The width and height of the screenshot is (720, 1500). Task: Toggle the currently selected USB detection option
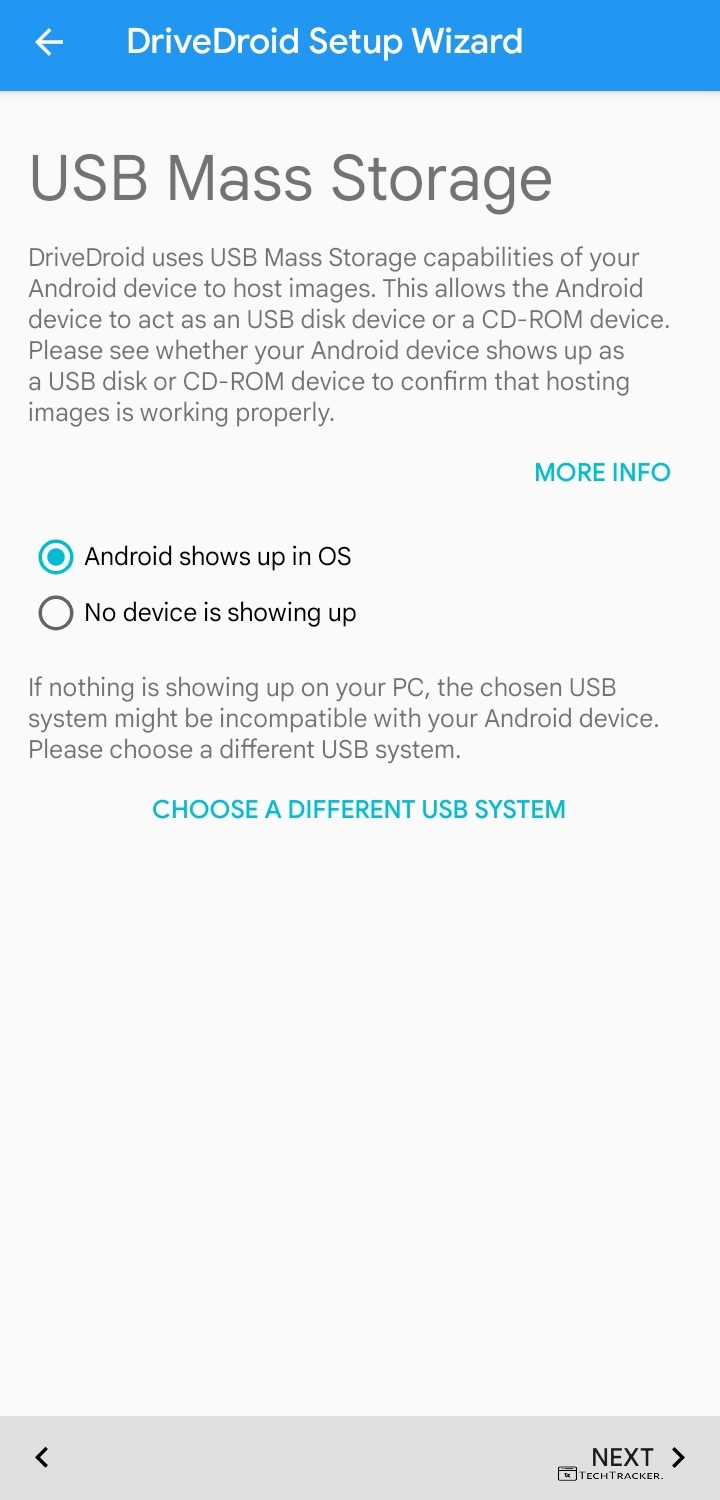tap(56, 556)
